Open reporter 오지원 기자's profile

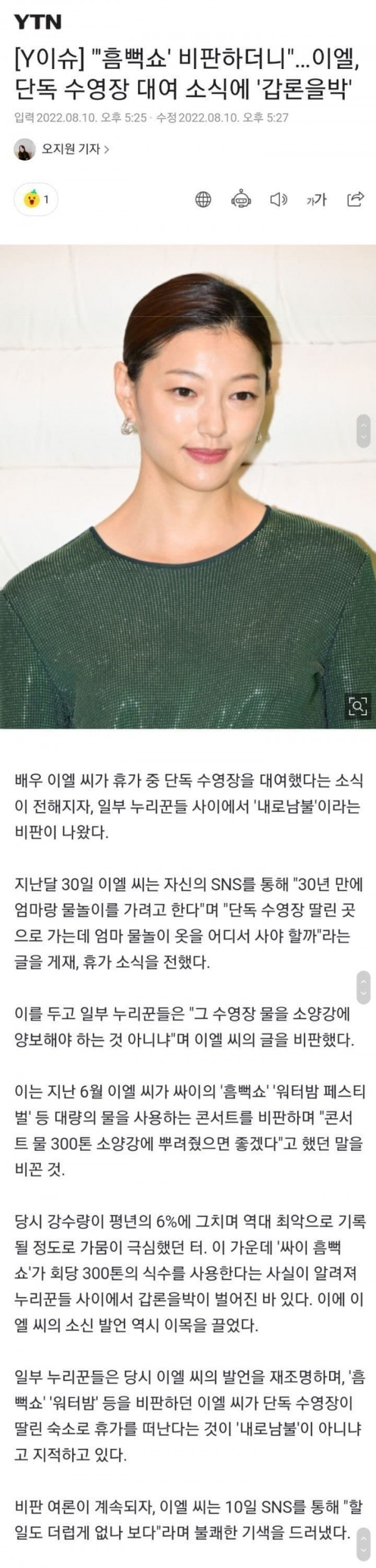(74, 149)
